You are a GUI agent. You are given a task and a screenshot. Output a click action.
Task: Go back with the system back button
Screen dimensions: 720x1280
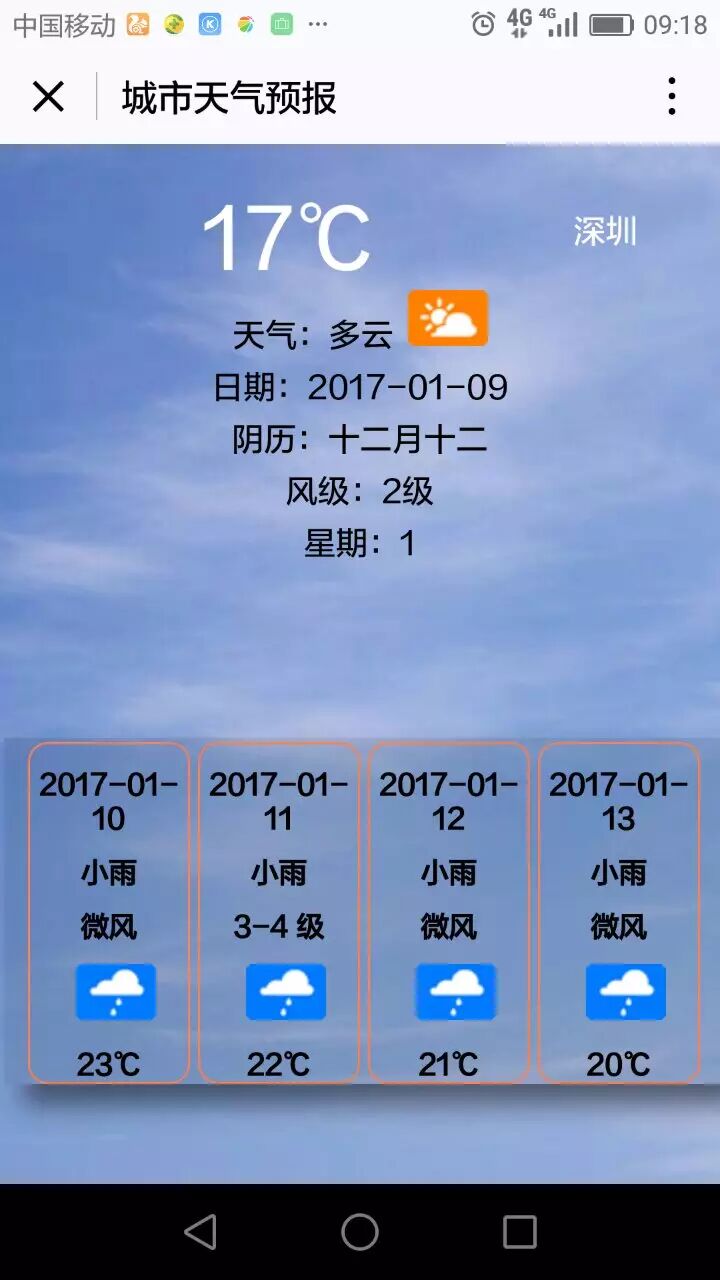[200, 1232]
